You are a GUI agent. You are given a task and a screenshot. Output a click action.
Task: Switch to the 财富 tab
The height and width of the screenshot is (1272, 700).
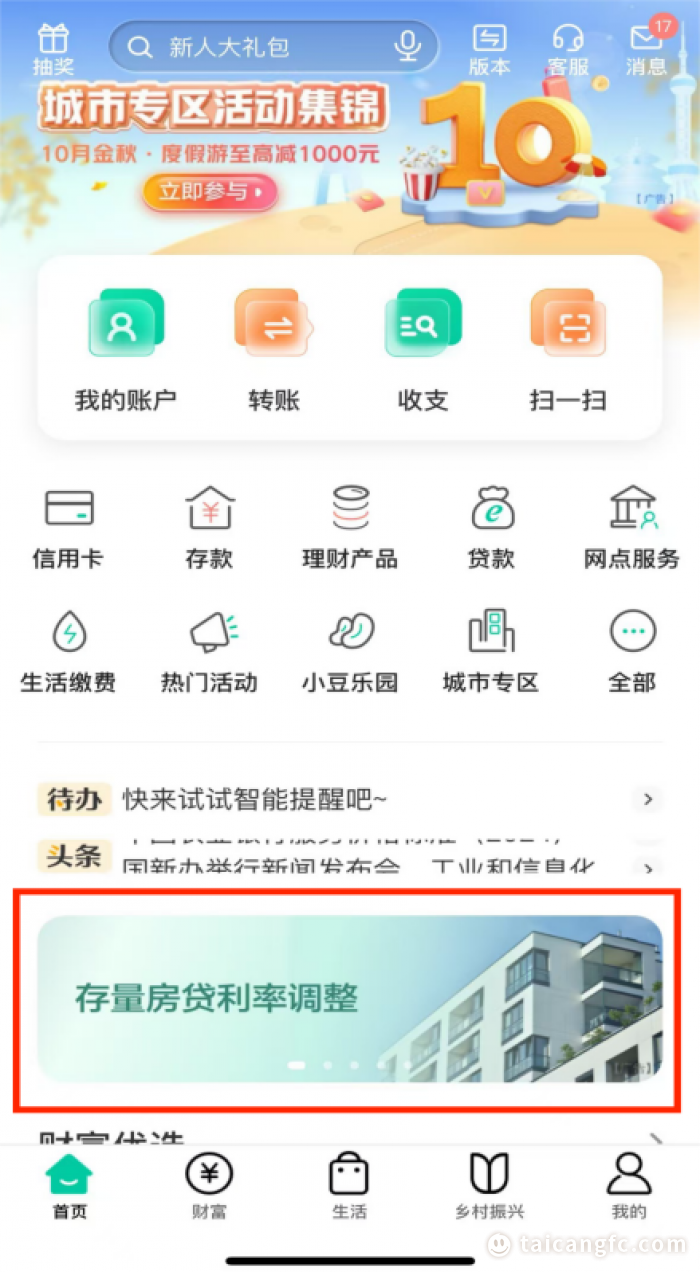[x=209, y=1185]
